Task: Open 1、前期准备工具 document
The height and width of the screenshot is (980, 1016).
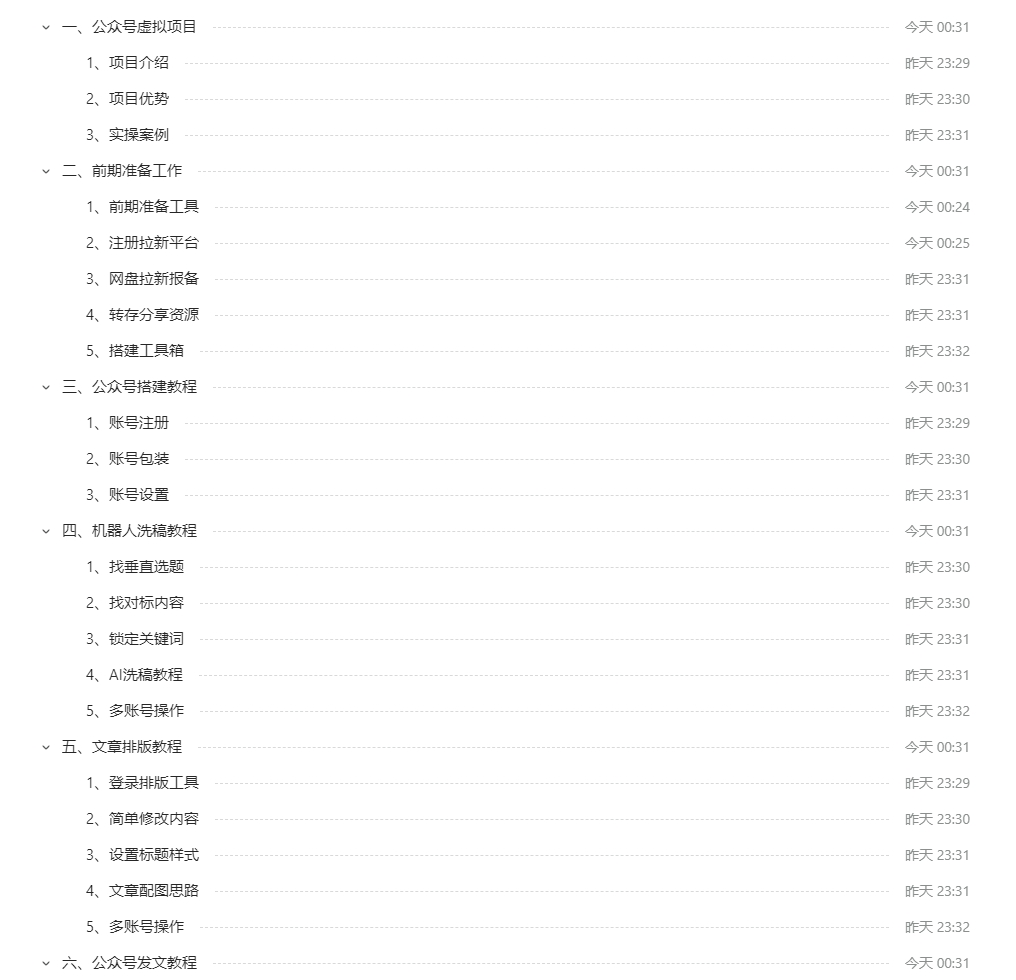Action: click(x=142, y=207)
